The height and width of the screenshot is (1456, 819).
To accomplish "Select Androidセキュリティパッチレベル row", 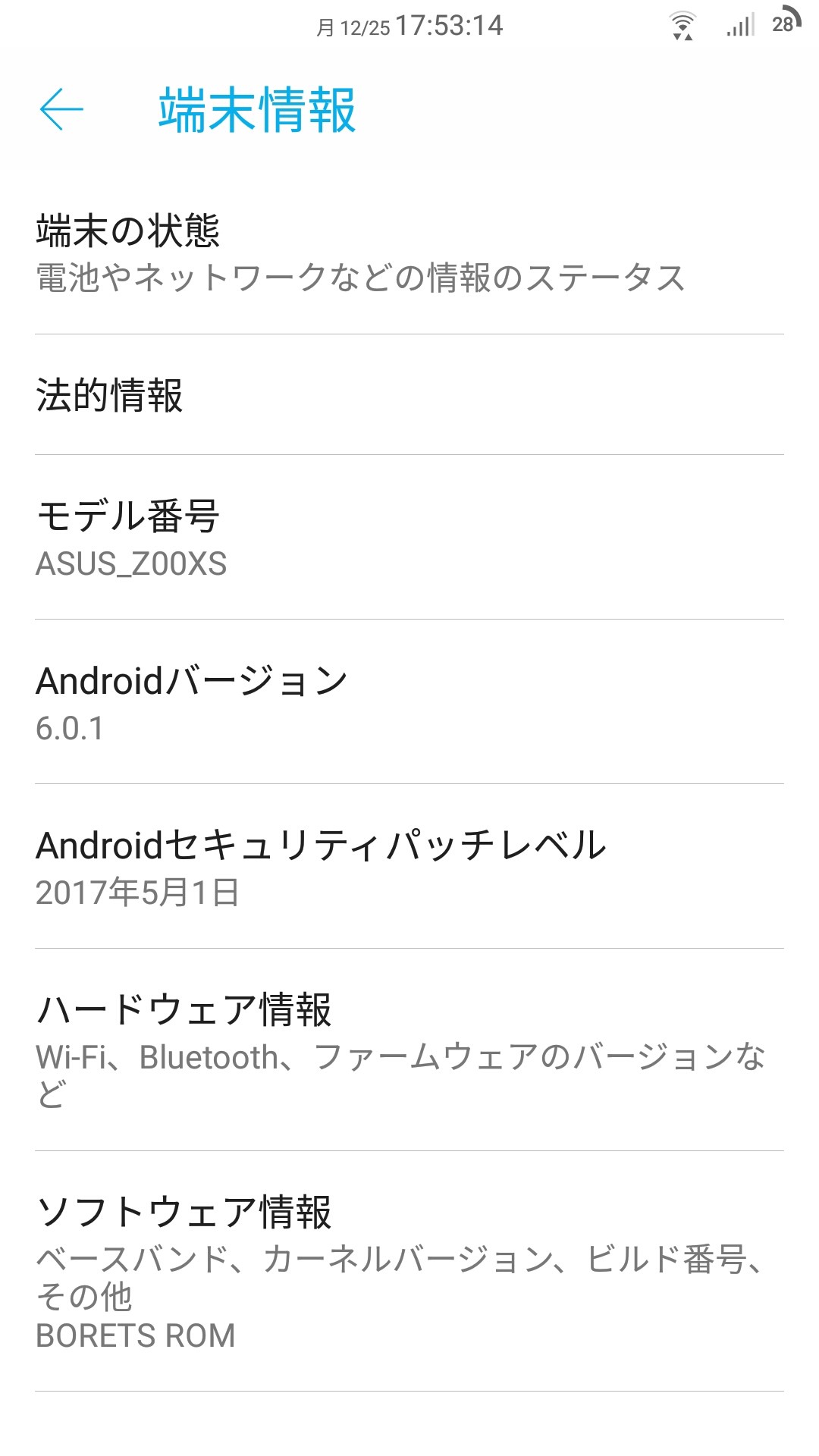I will click(x=409, y=867).
